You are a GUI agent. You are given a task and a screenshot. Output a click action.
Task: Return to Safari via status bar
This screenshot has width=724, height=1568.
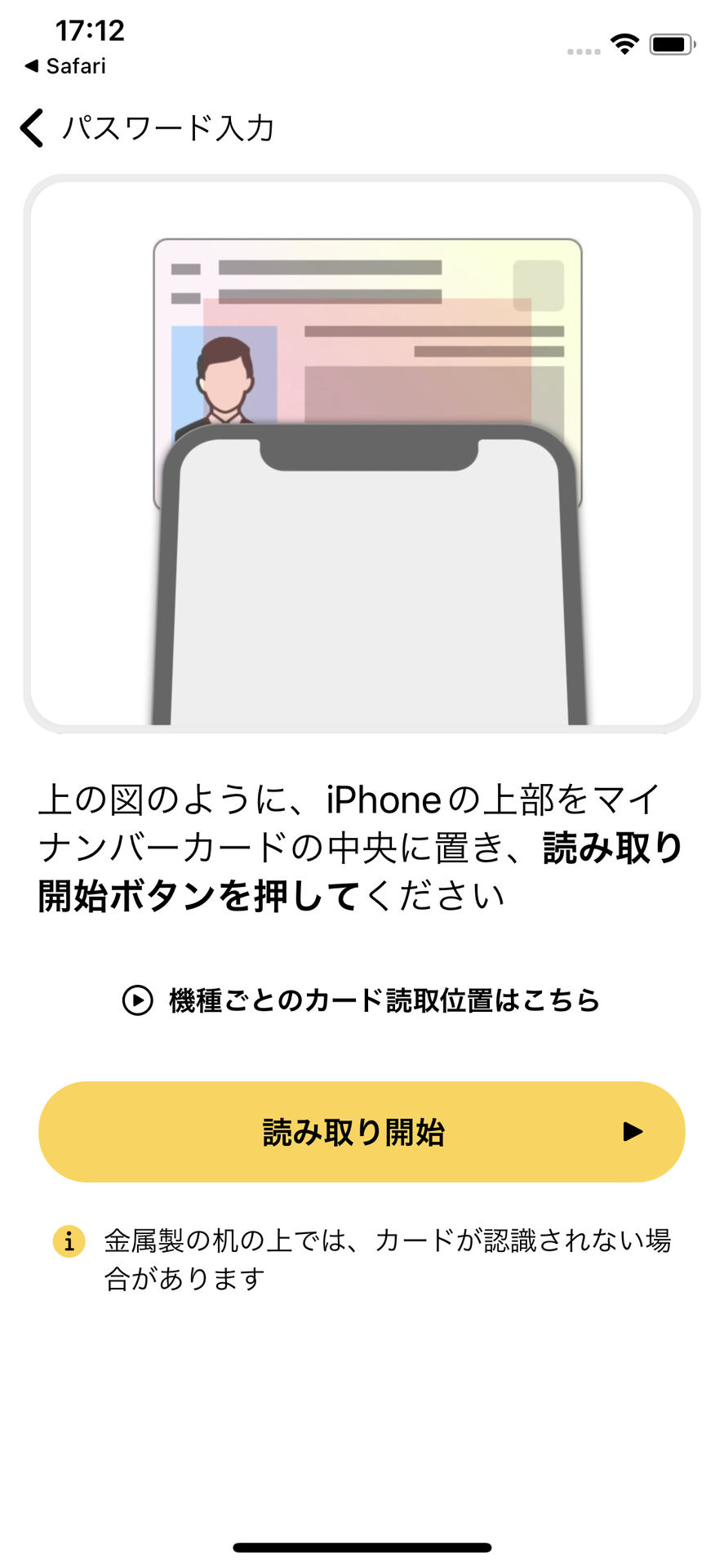(65, 66)
